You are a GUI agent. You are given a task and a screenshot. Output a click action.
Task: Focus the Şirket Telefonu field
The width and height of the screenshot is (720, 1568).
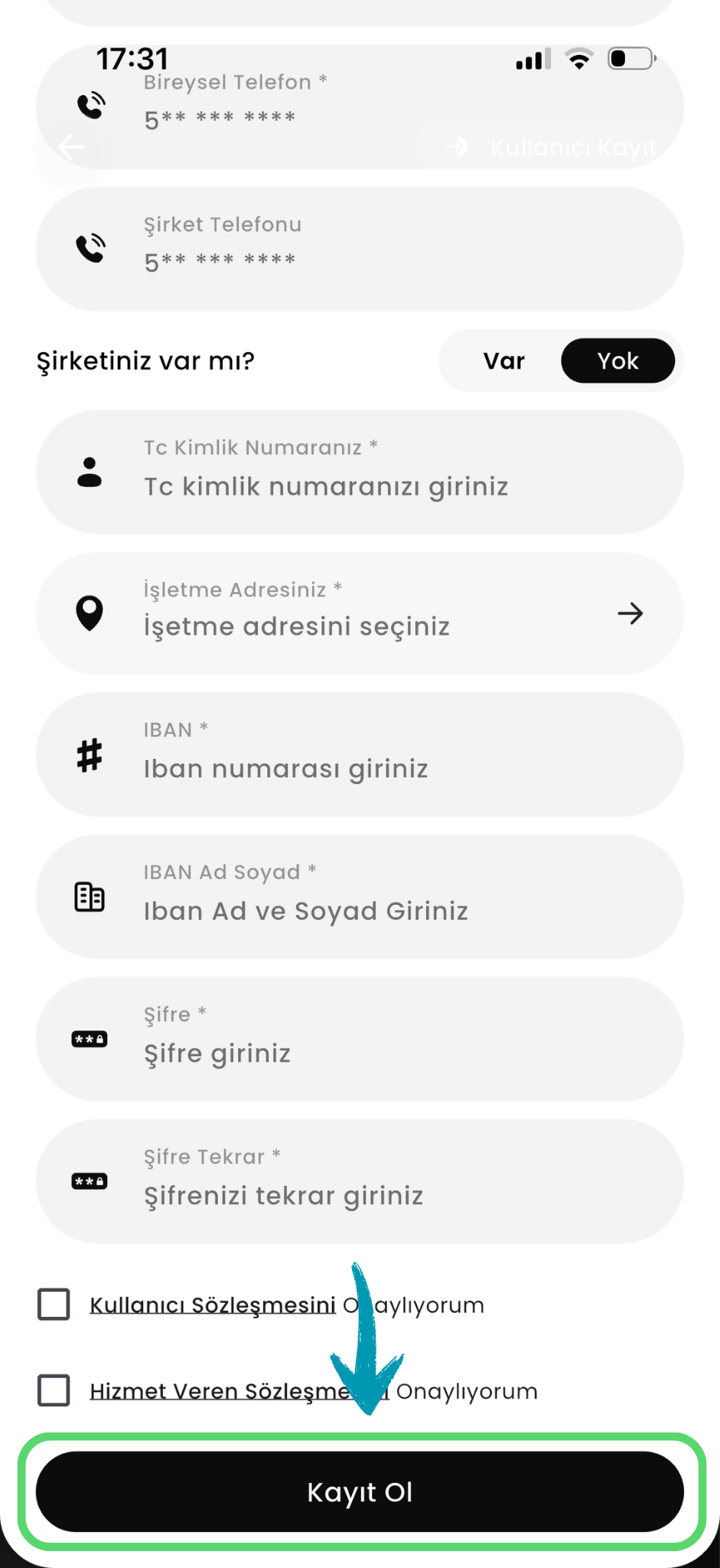[x=360, y=250]
